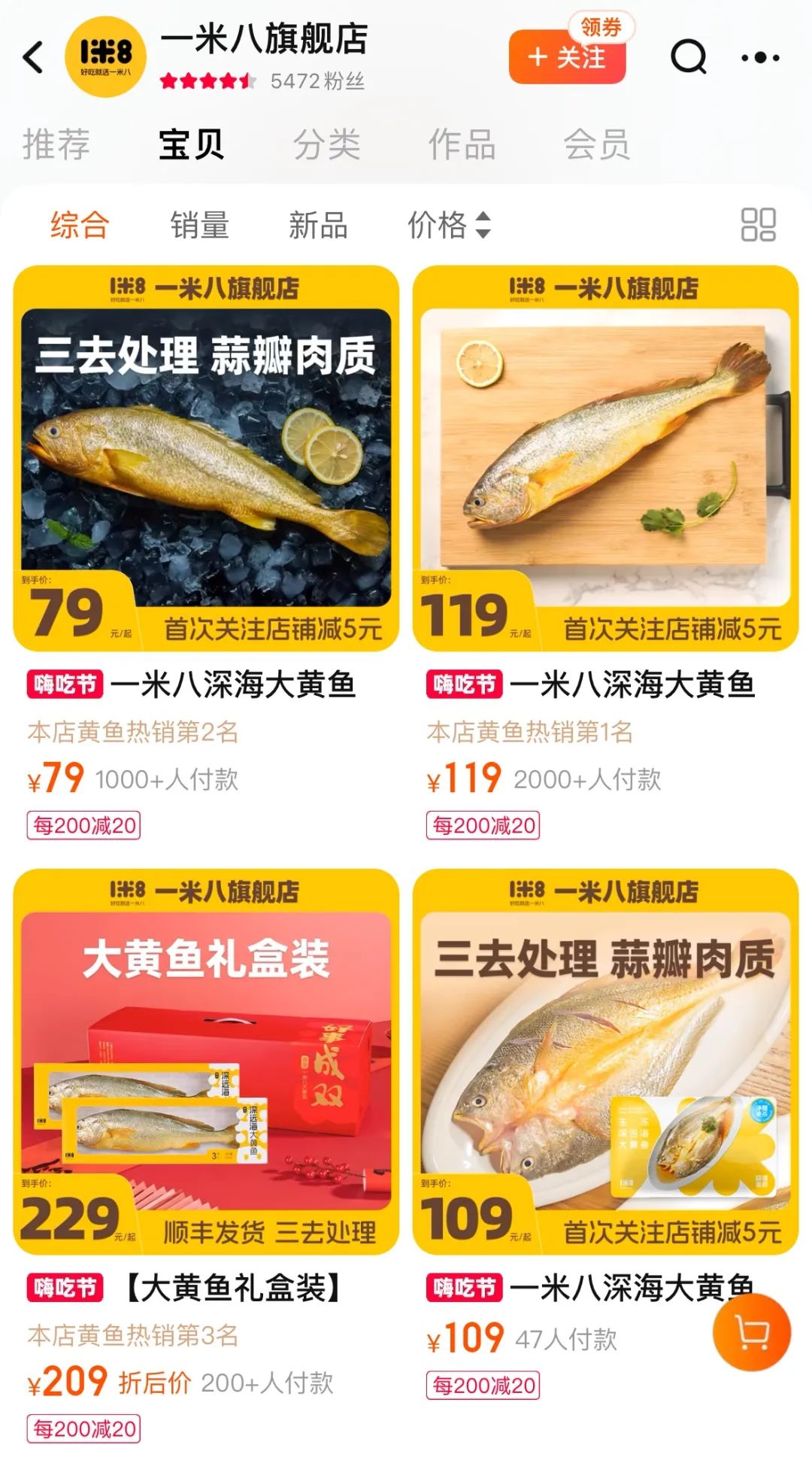Open the 作品 tab
The width and height of the screenshot is (812, 1457).
462,144
